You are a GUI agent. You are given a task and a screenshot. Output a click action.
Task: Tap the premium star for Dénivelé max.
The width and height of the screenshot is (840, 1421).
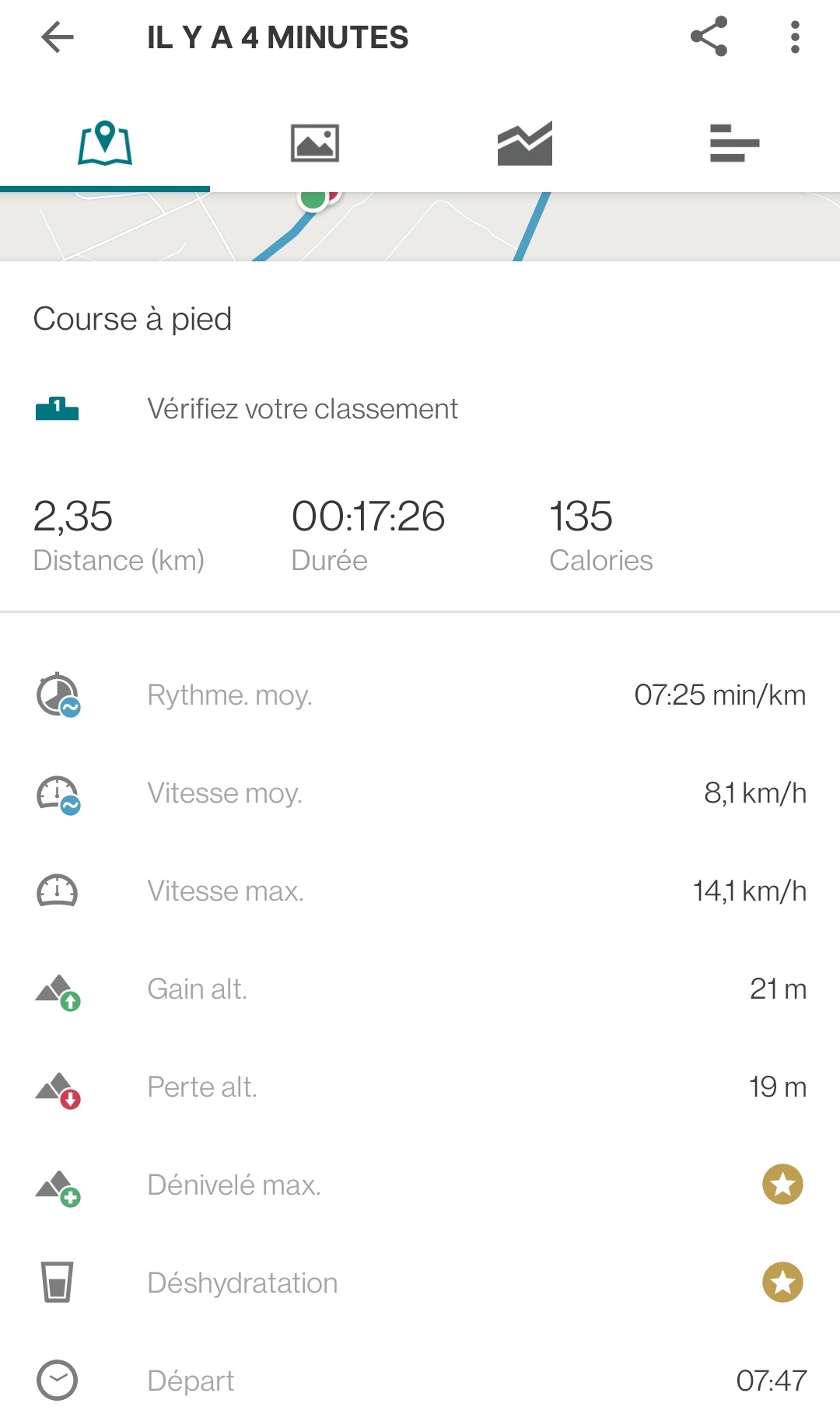782,1185
